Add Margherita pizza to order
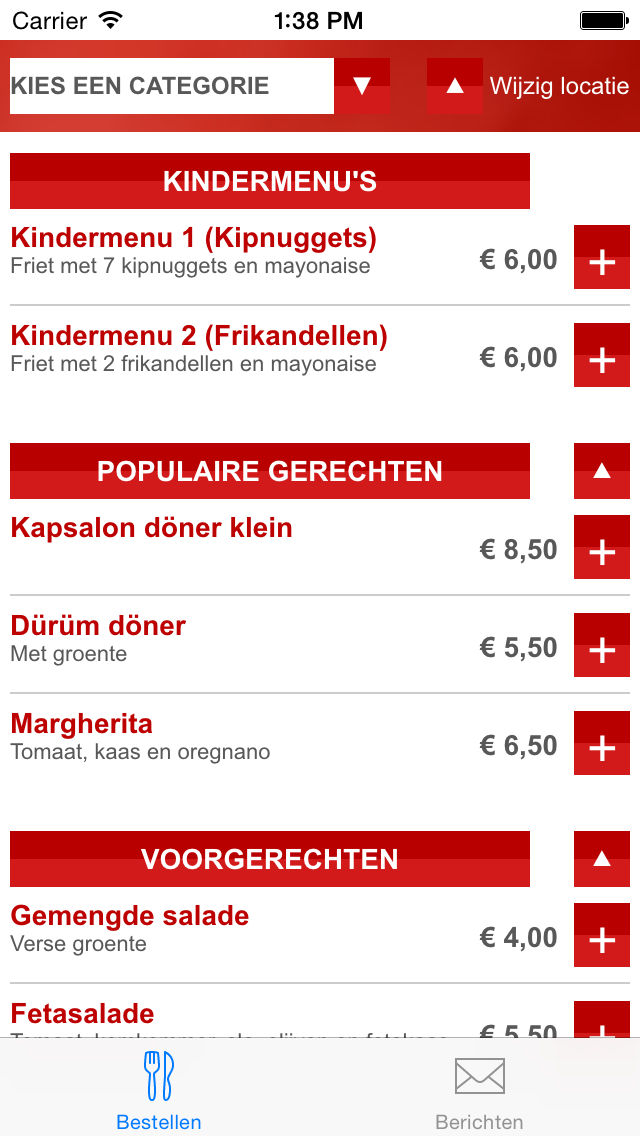Viewport: 640px width, 1136px height. (x=602, y=743)
